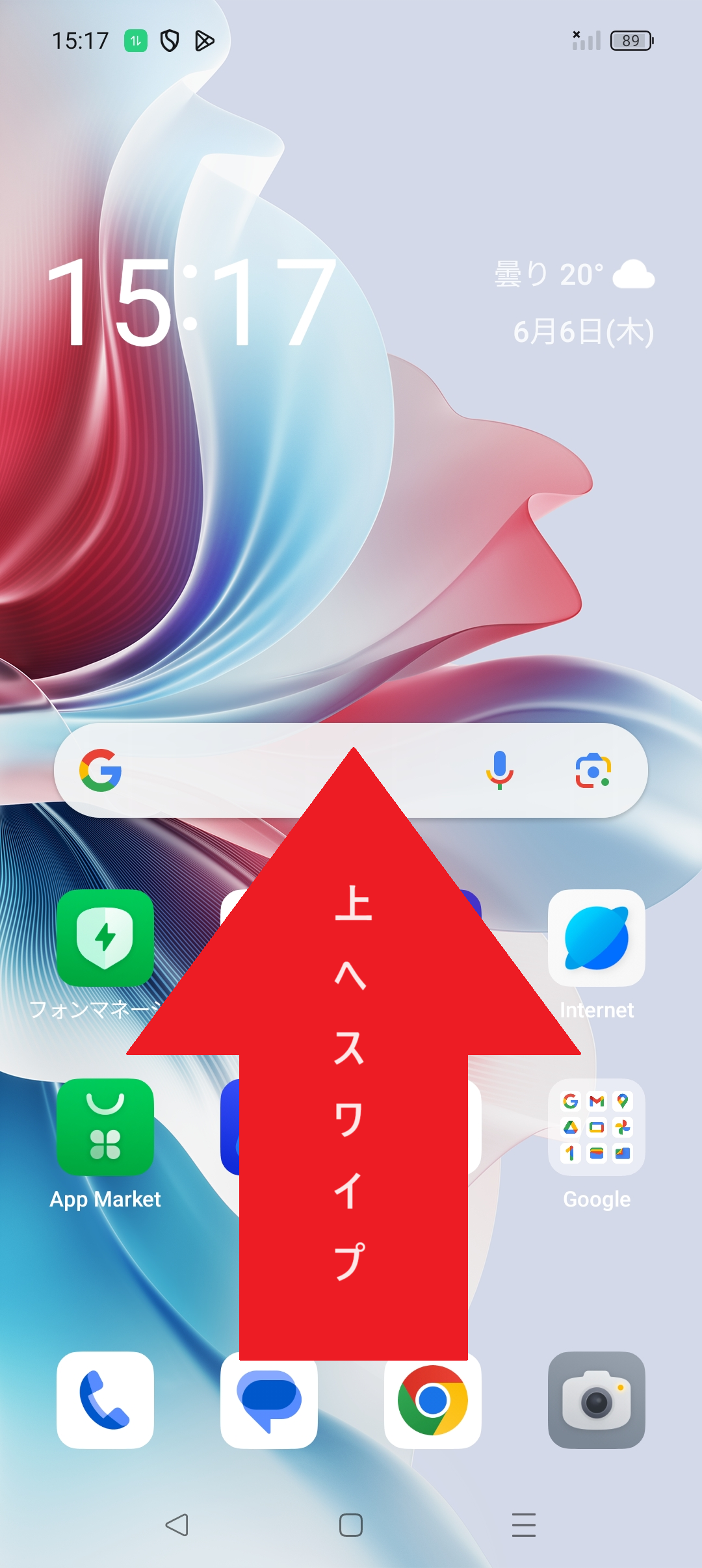Open the Google apps folder
Viewport: 702px width, 1568px height.
click(597, 1127)
